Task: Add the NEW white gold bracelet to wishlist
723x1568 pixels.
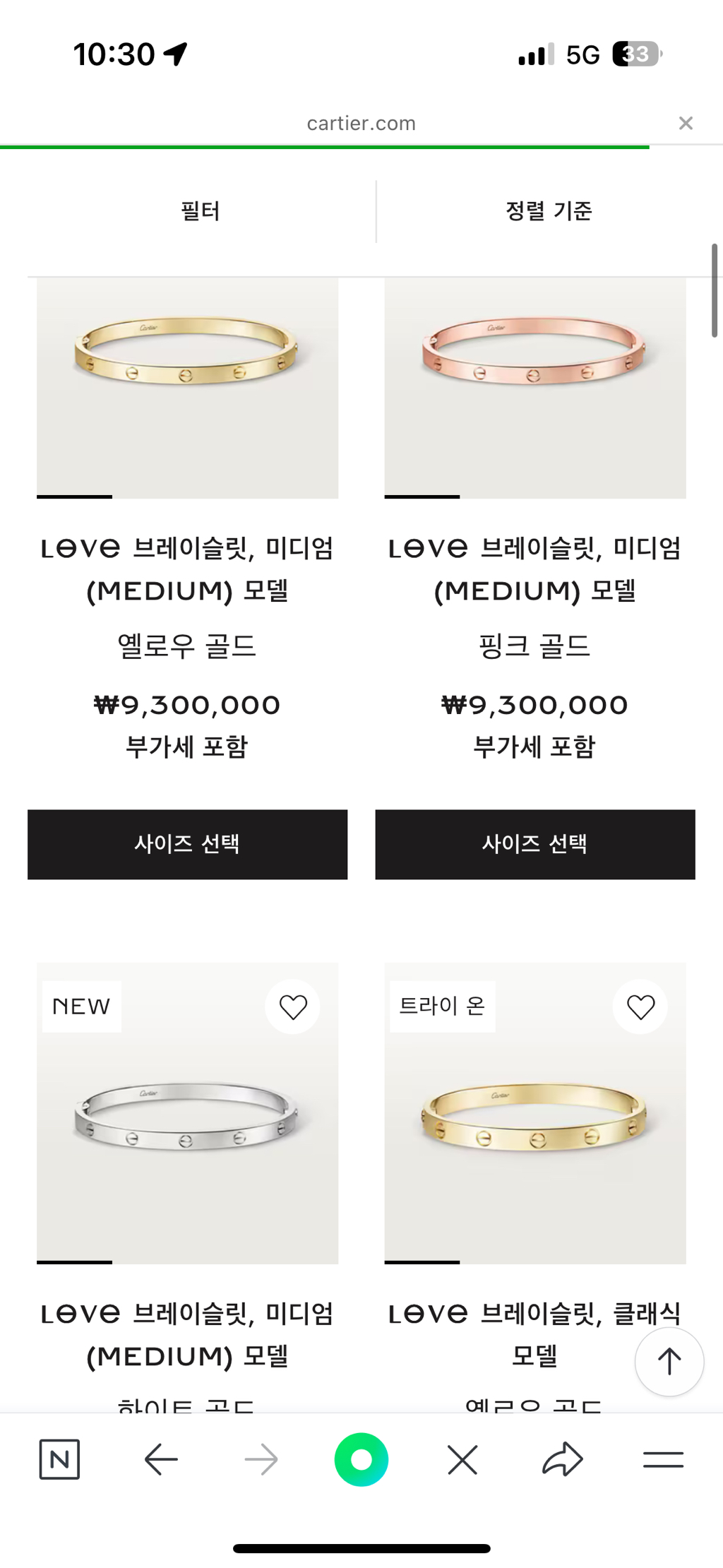Action: click(x=293, y=1006)
